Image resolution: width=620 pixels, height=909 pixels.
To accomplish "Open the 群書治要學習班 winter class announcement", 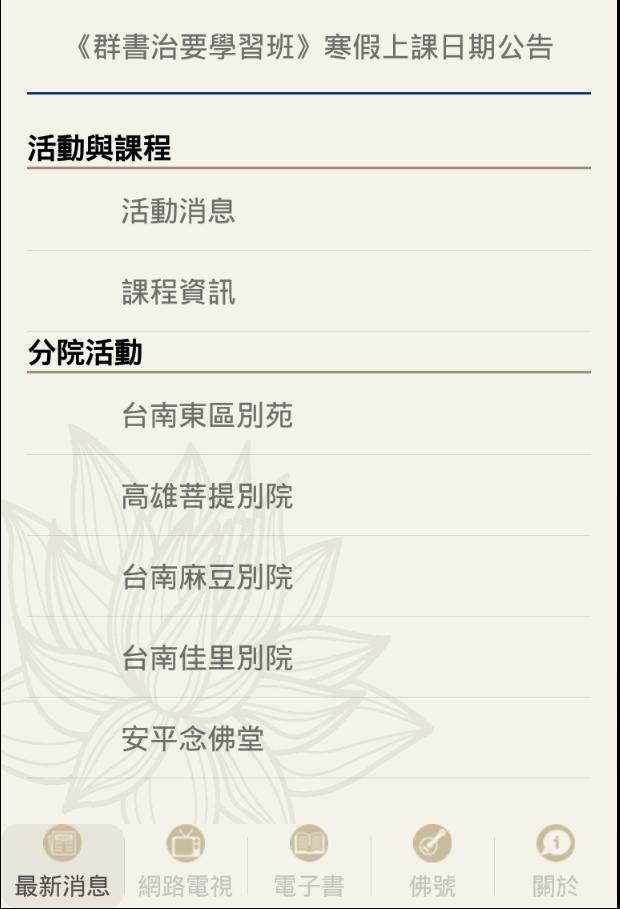I will tap(314, 47).
